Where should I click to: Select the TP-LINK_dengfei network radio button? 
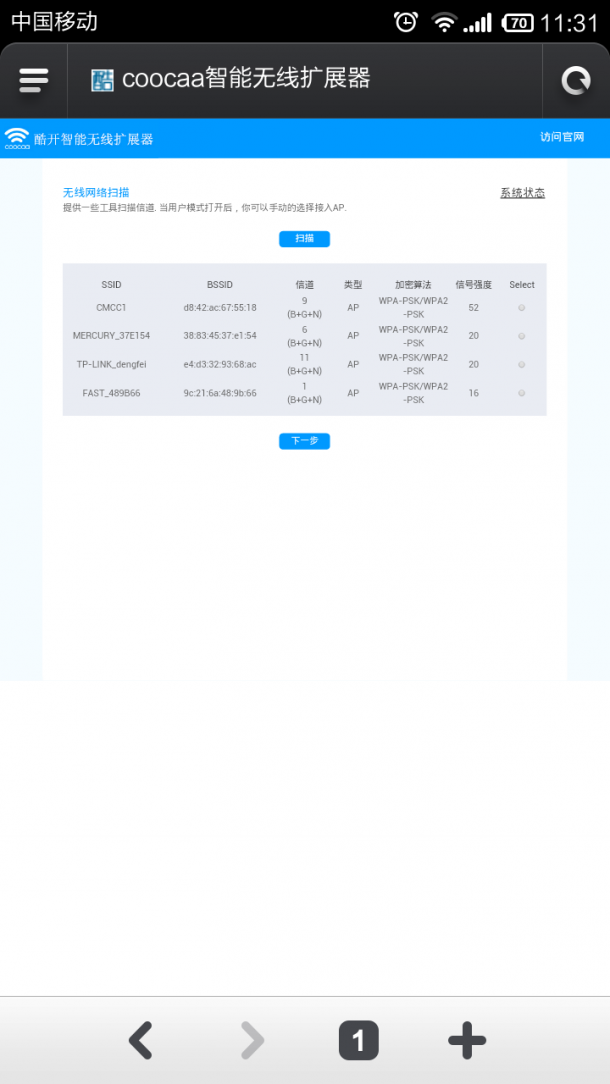tap(521, 364)
